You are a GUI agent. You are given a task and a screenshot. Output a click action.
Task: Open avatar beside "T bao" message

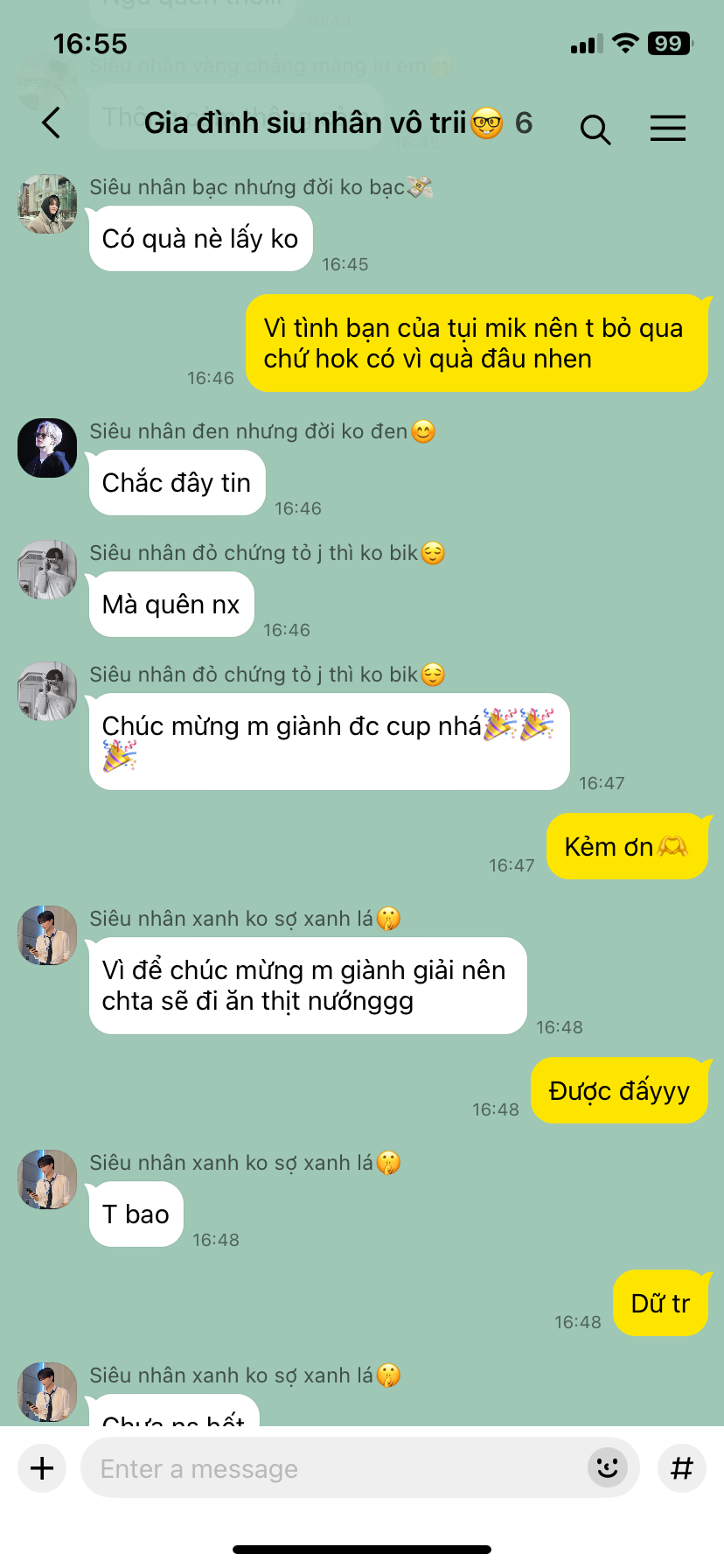click(47, 1179)
